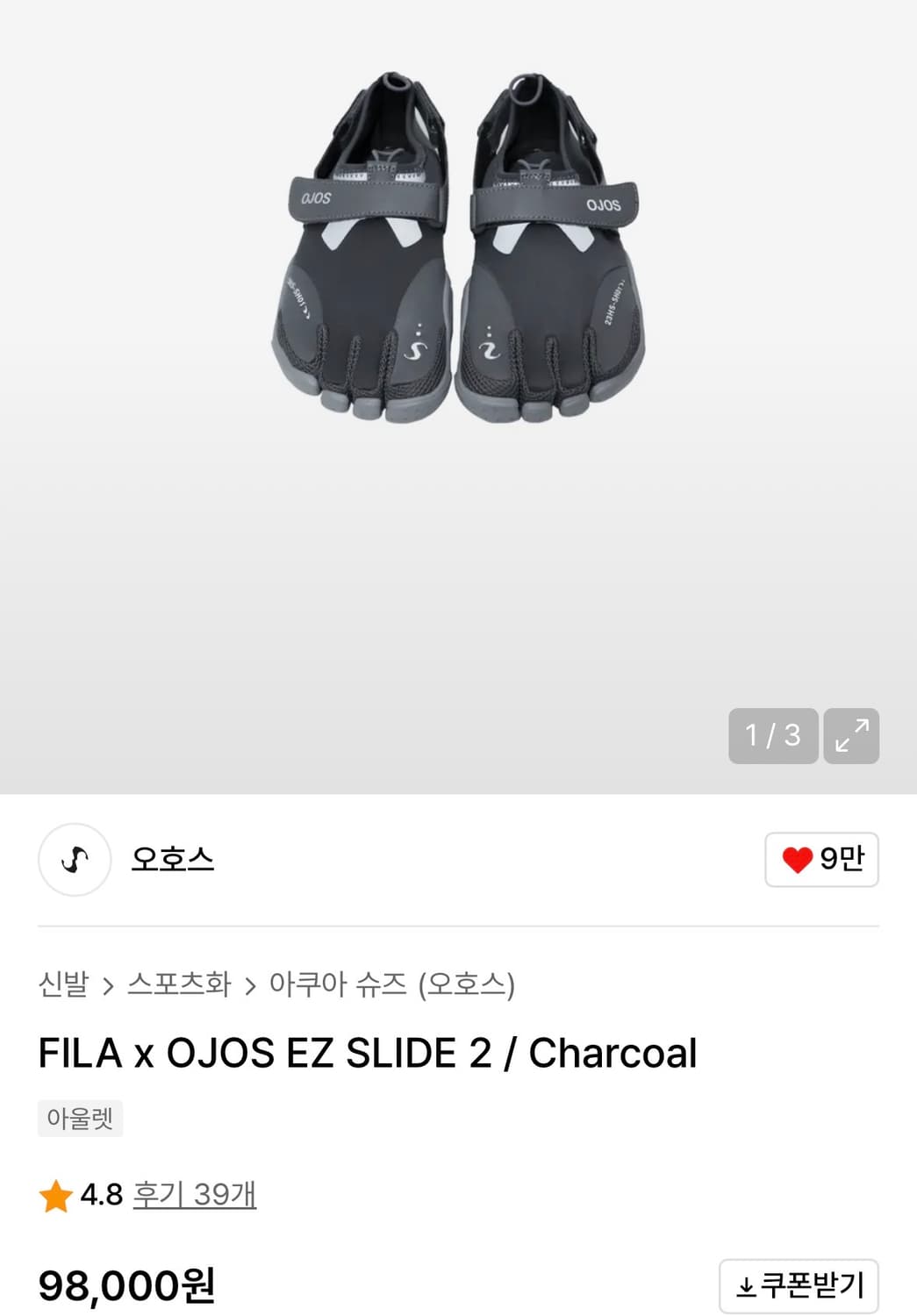917x1316 pixels.
Task: Select the coupon download arrow icon
Action: point(747,1284)
